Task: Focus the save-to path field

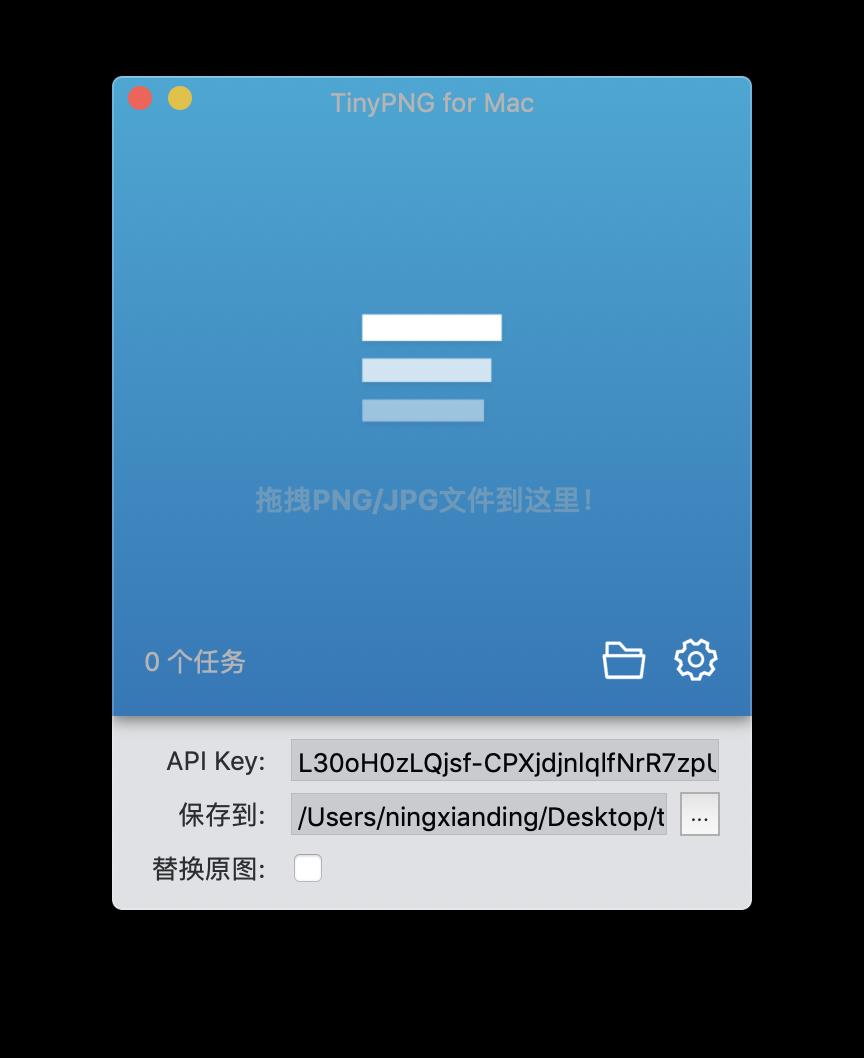Action: [x=479, y=815]
